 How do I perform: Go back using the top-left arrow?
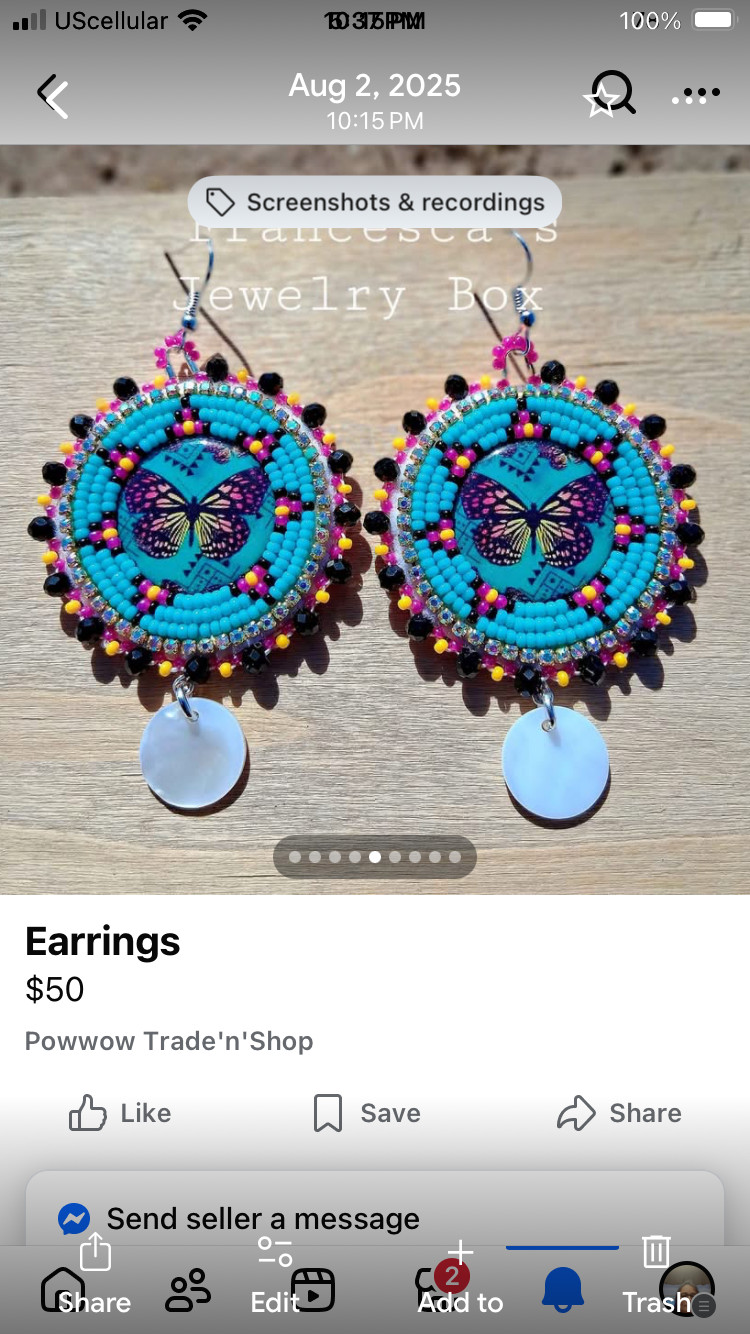pos(53,96)
